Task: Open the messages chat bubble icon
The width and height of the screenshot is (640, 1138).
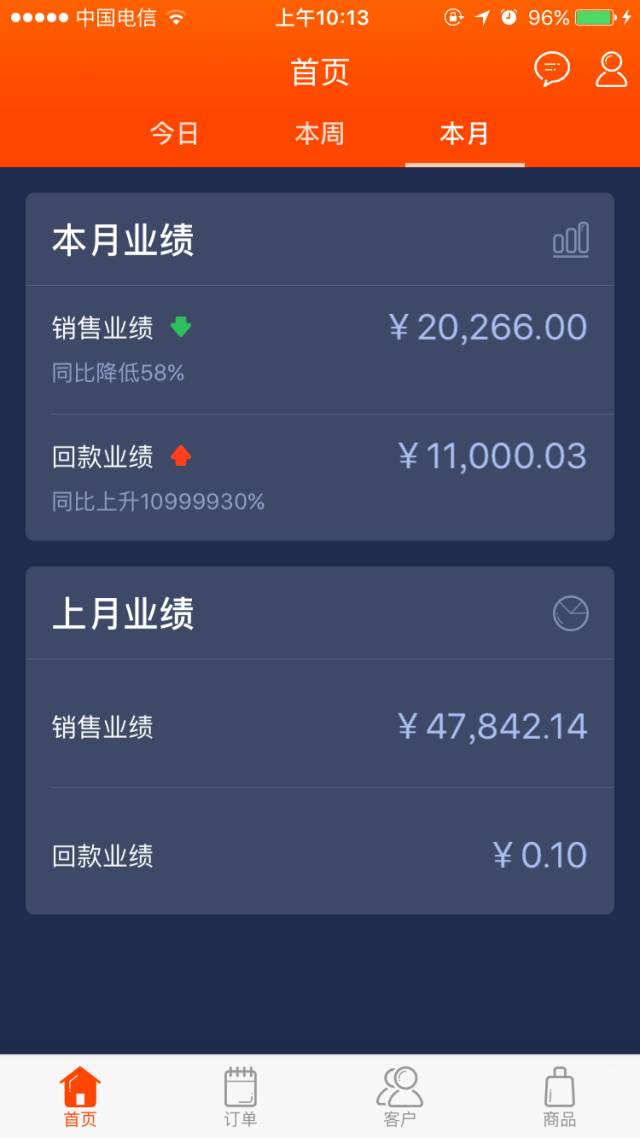Action: click(x=552, y=69)
